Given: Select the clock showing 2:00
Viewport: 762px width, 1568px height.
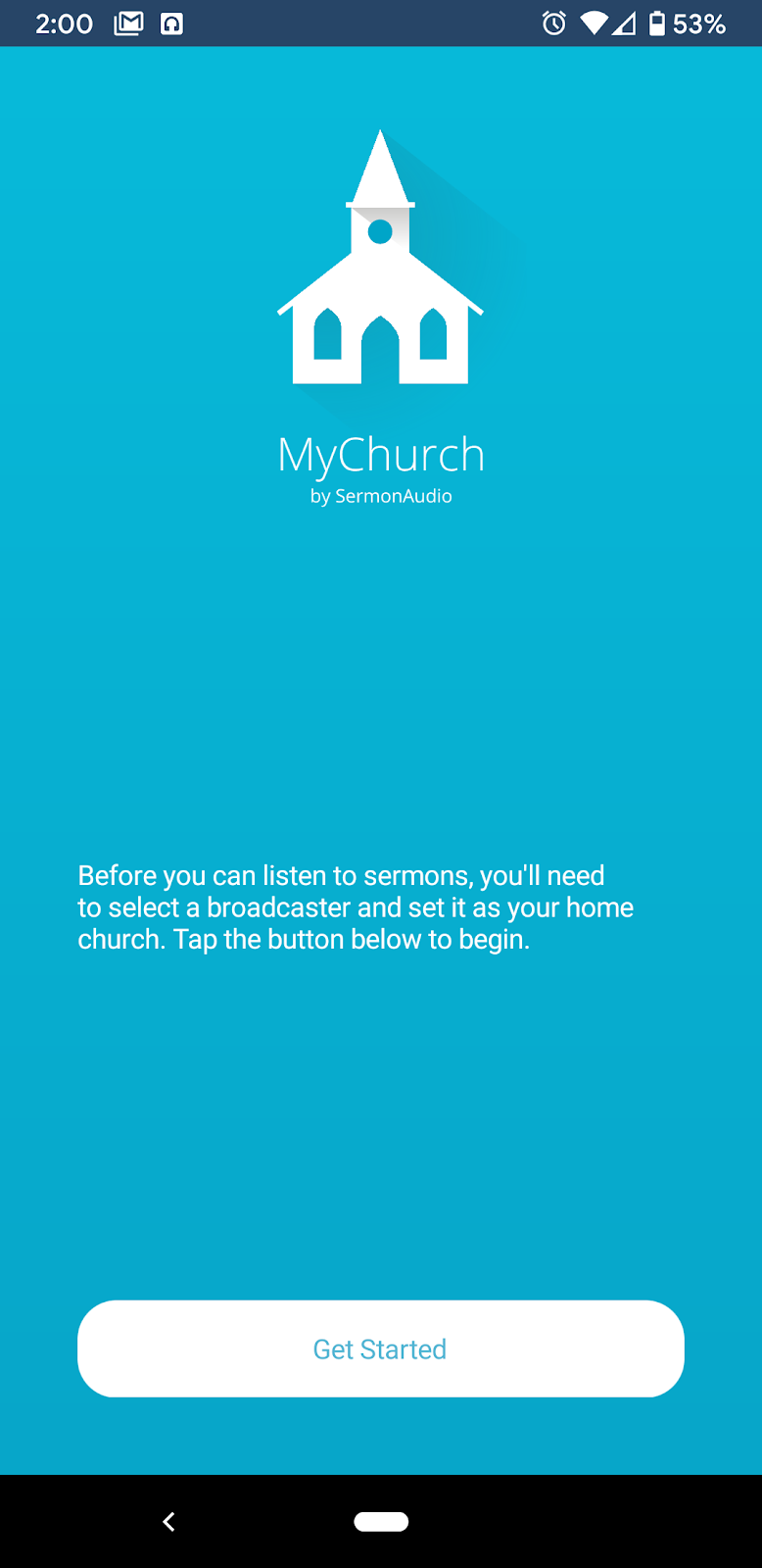Looking at the screenshot, I should (x=63, y=23).
